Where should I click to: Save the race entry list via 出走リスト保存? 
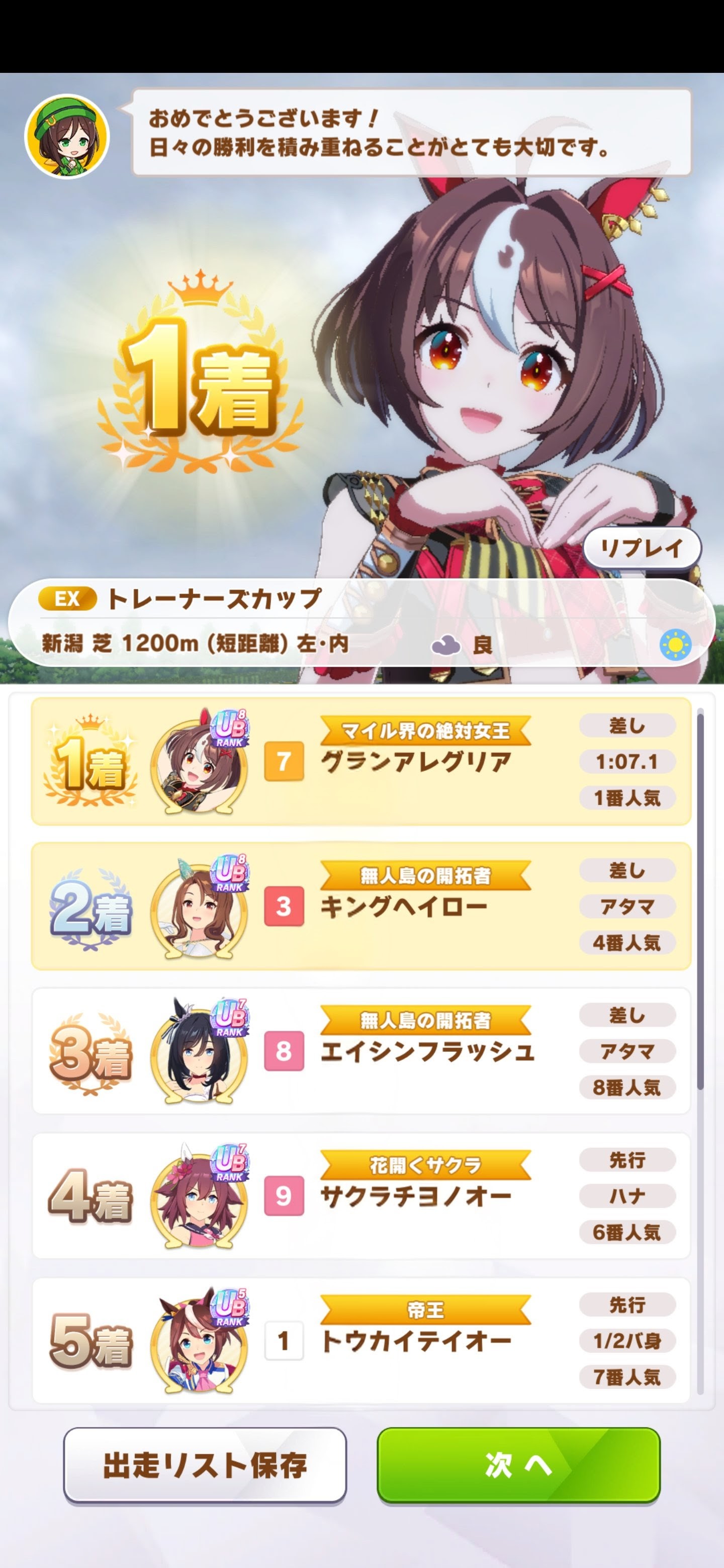[205, 1465]
